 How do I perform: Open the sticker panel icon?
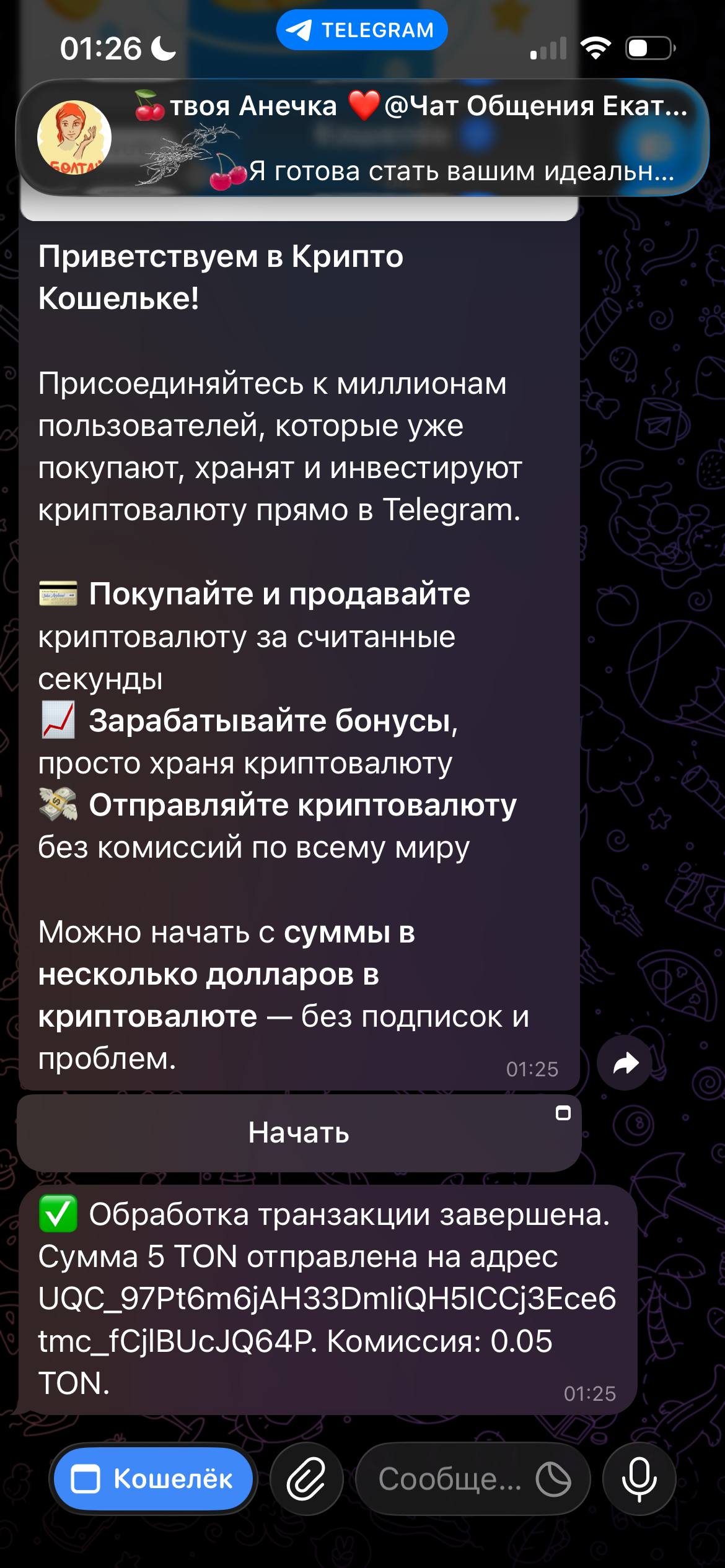click(x=553, y=1479)
